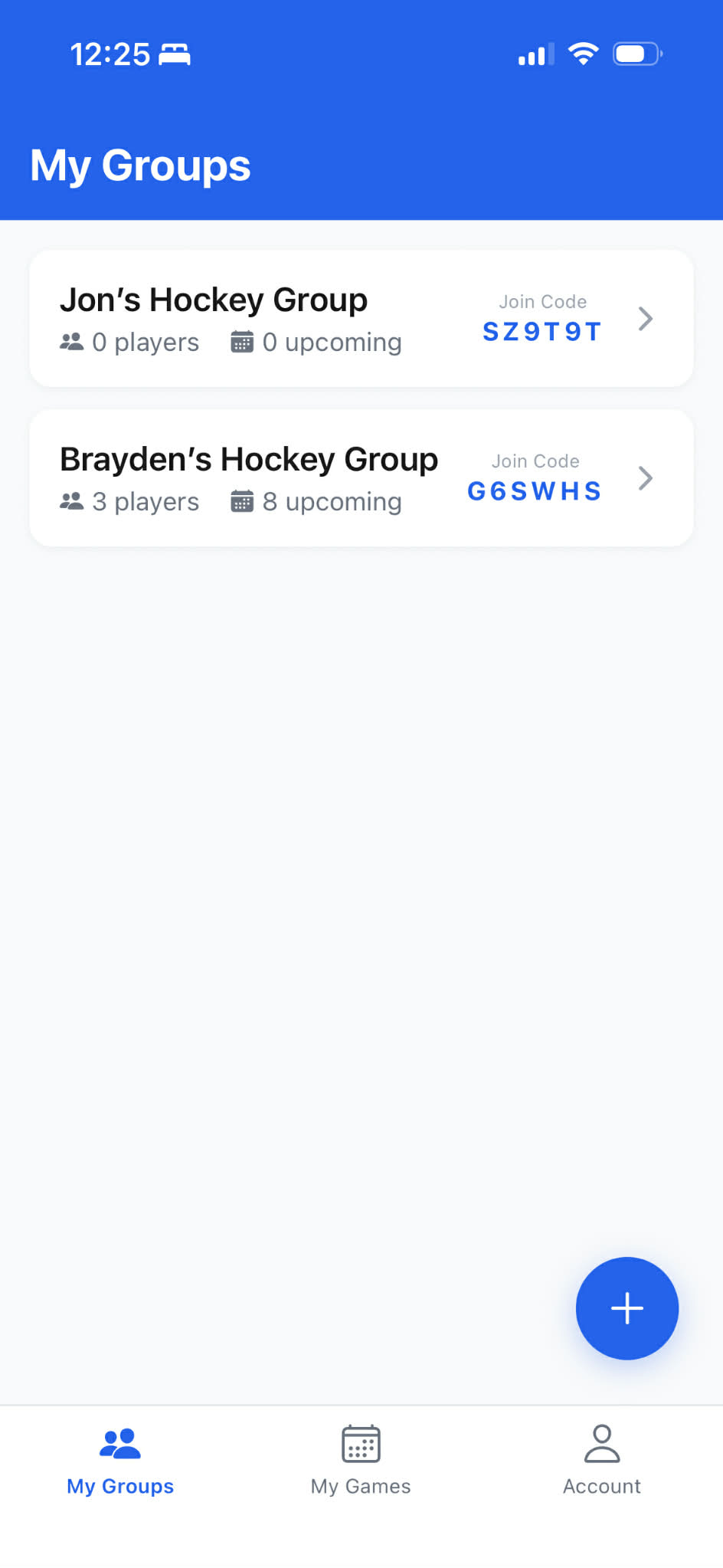Create a new group with the plus button
Image resolution: width=723 pixels, height=1568 pixels.
coord(626,1308)
